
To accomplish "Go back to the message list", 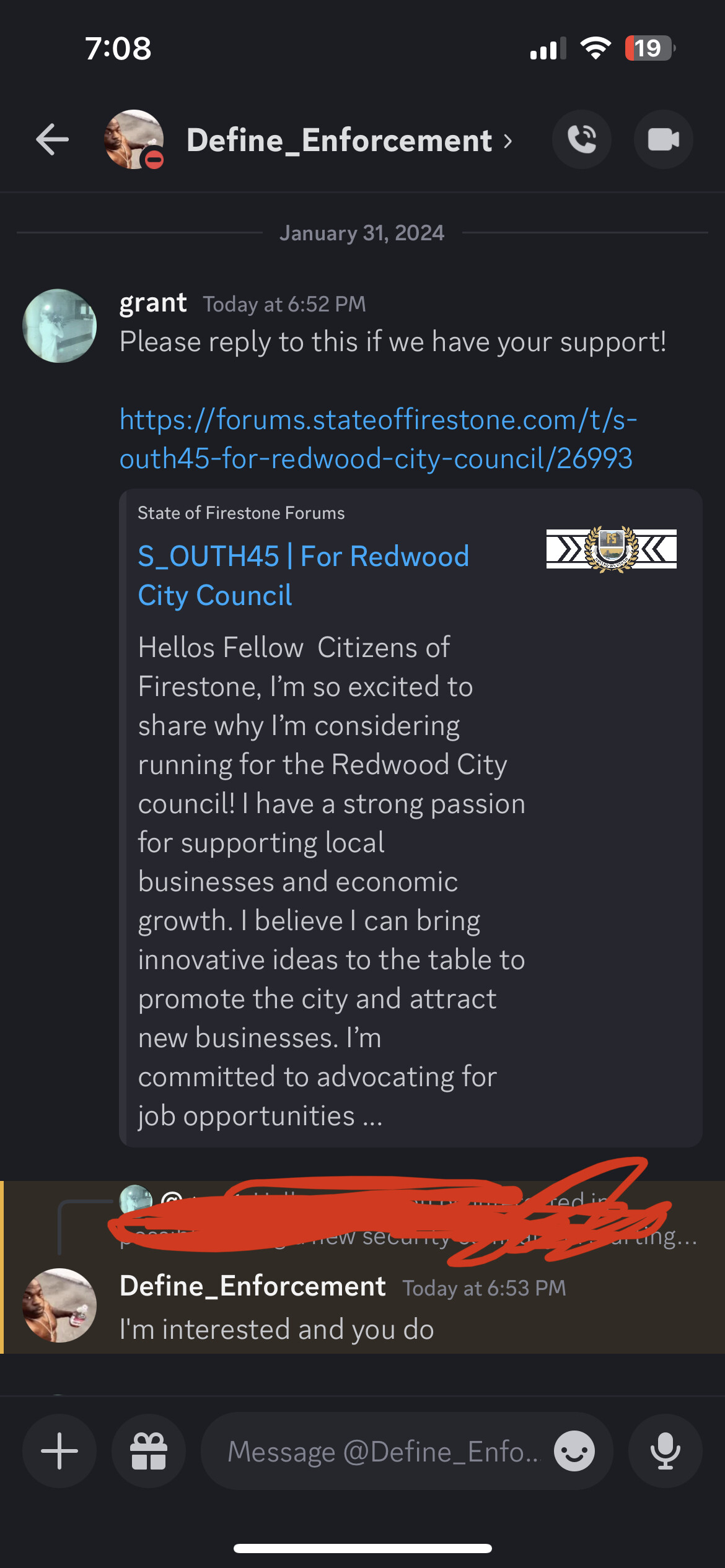I will pyautogui.click(x=53, y=139).
